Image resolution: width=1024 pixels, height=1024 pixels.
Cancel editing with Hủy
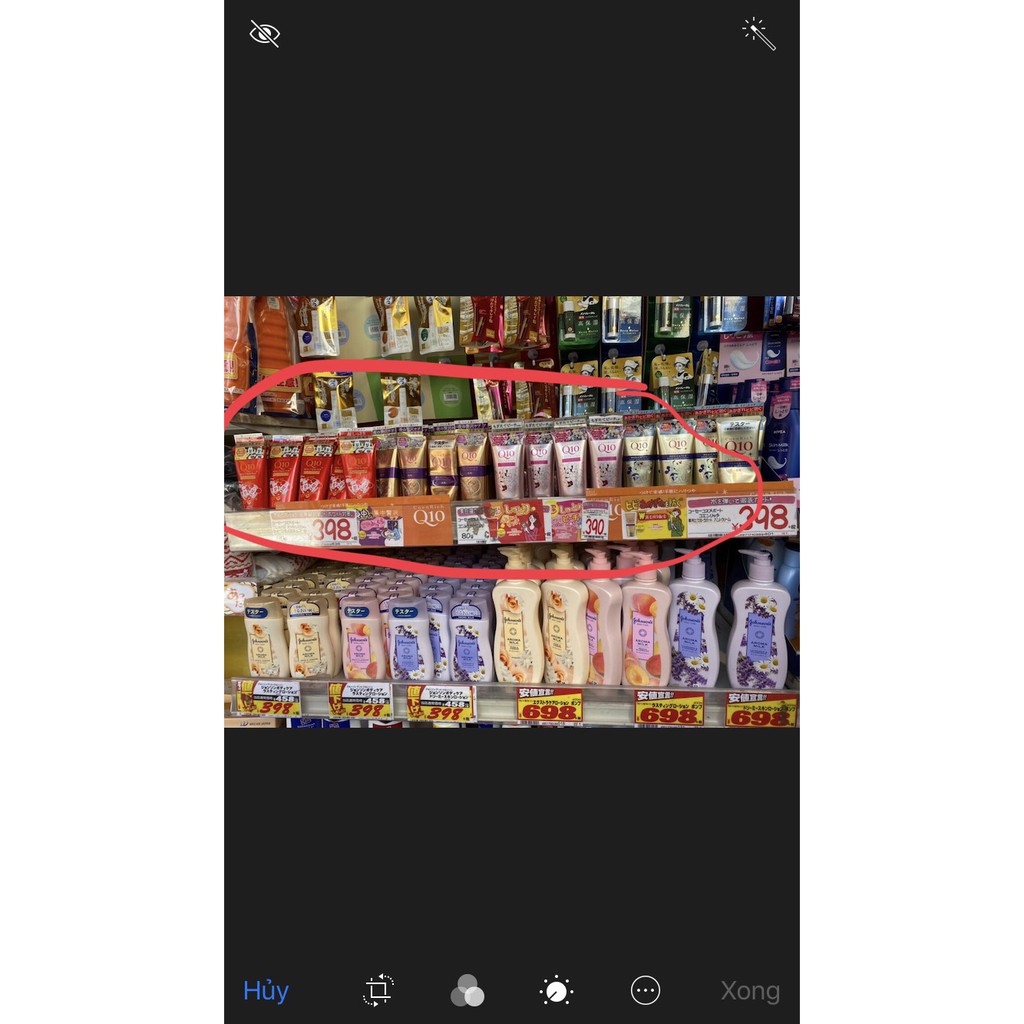[x=266, y=991]
